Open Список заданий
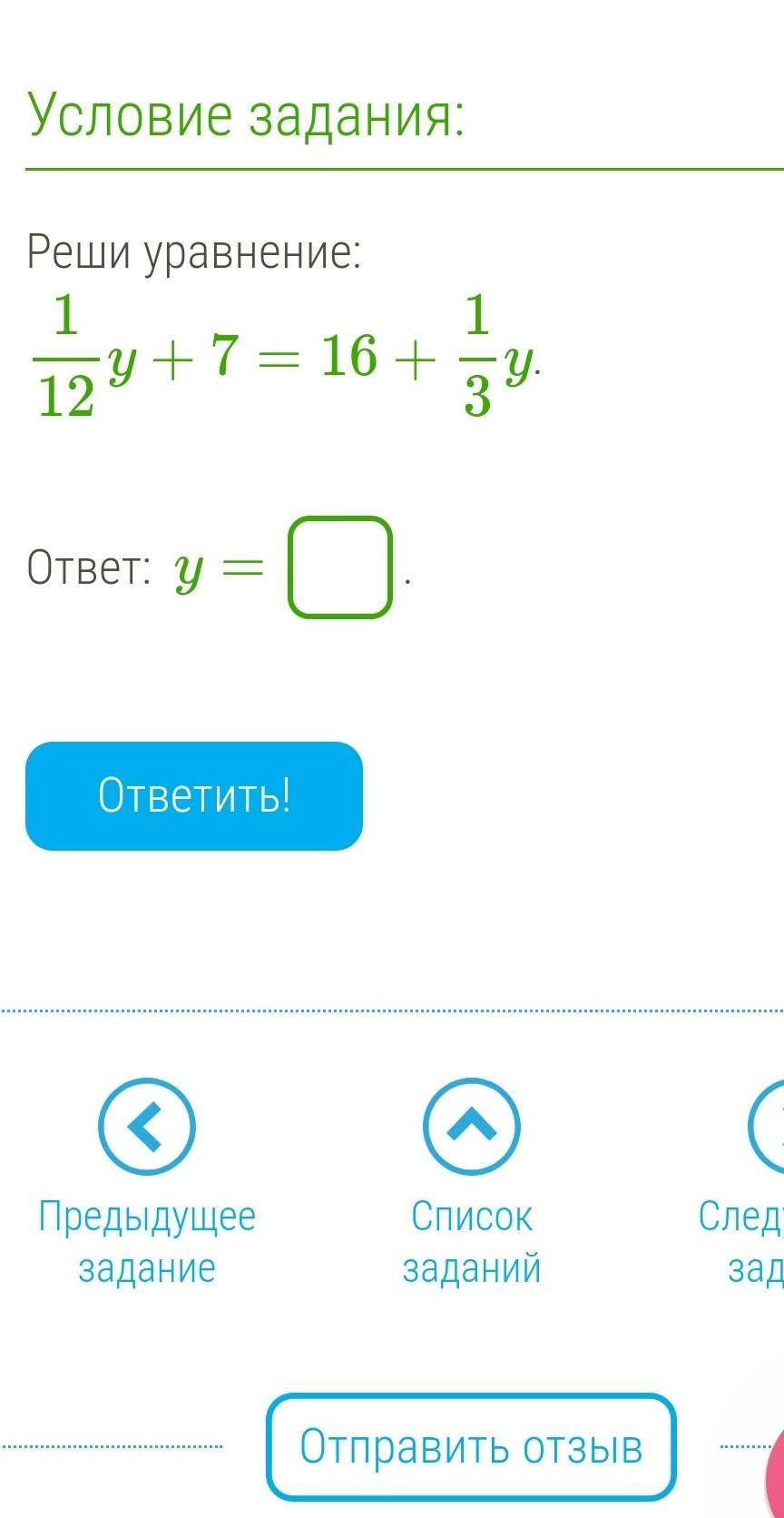Screen dimensions: 784x1518 [x=471, y=1126]
